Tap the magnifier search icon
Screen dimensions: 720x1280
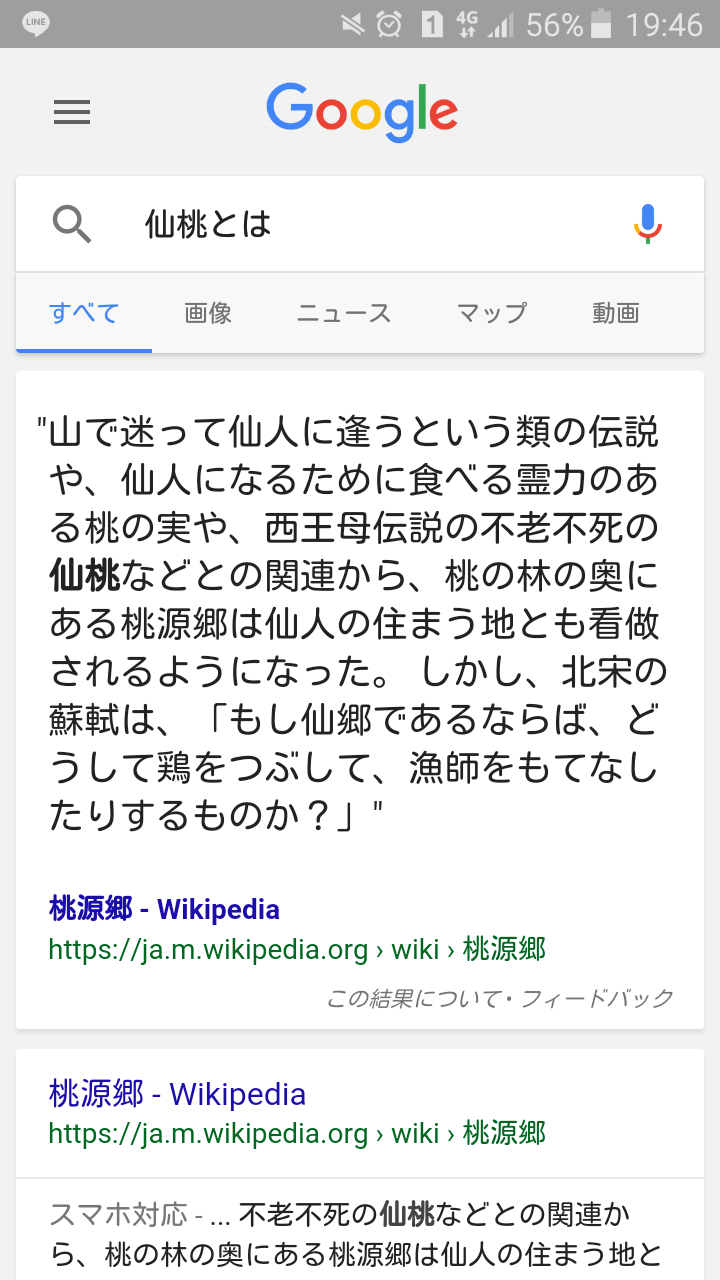click(72, 224)
